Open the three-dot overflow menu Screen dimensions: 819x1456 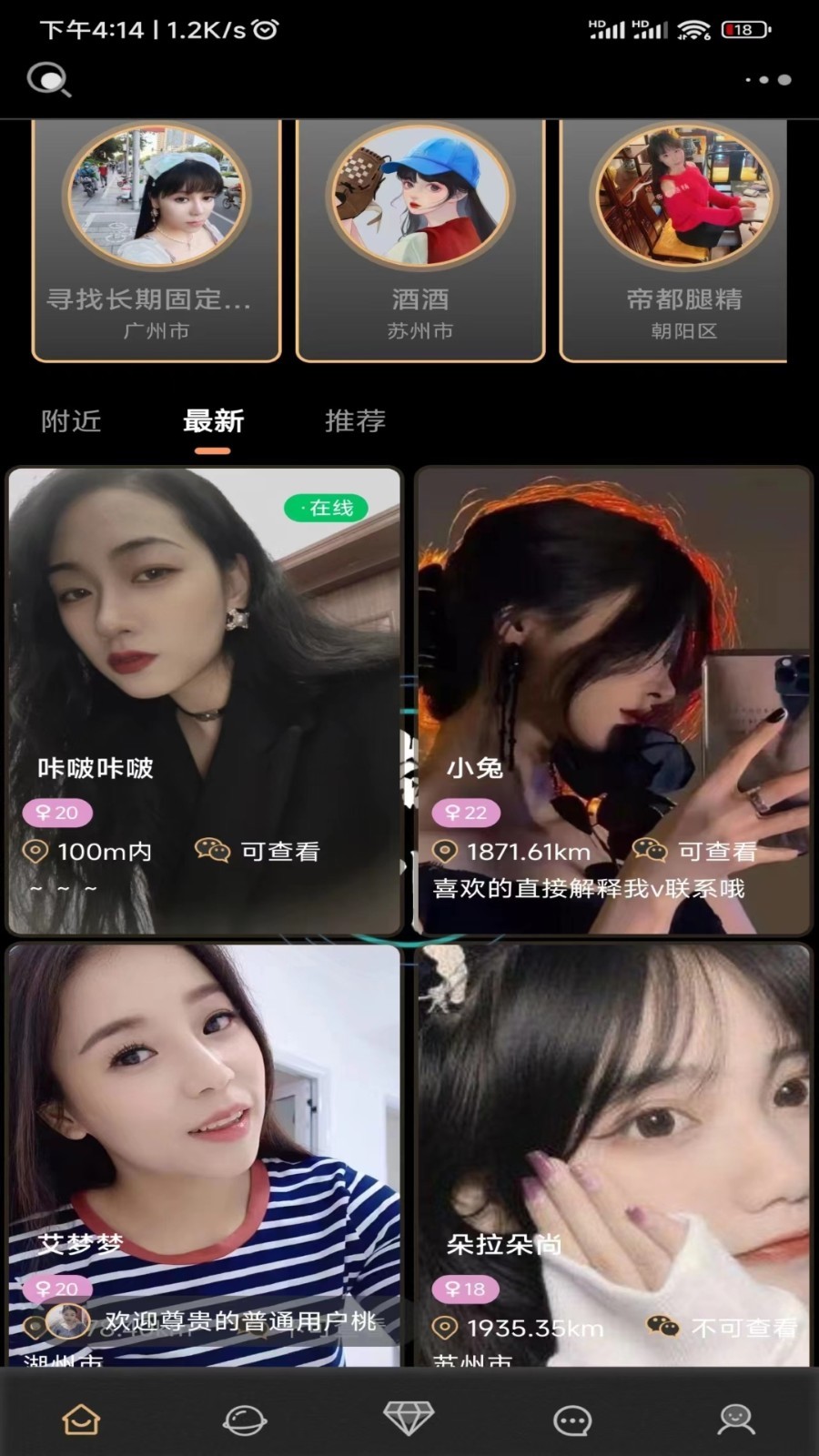pyautogui.click(x=768, y=80)
